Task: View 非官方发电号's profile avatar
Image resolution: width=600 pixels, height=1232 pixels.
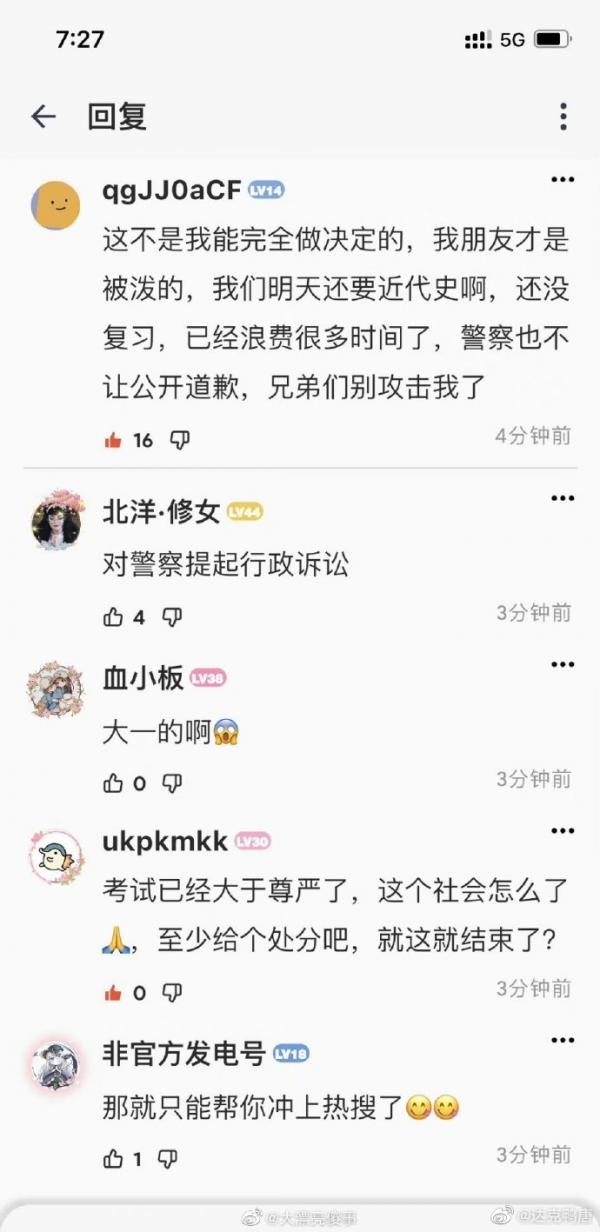Action: coord(56,1067)
